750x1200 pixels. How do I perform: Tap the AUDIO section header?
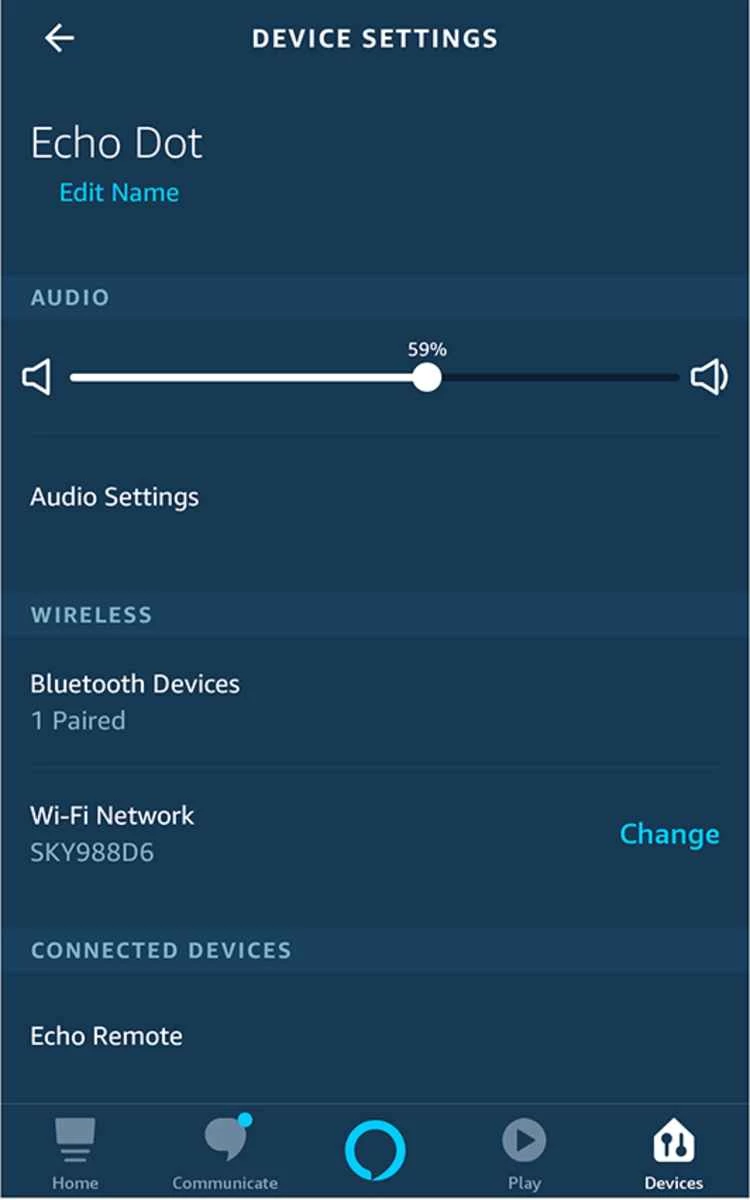click(70, 297)
